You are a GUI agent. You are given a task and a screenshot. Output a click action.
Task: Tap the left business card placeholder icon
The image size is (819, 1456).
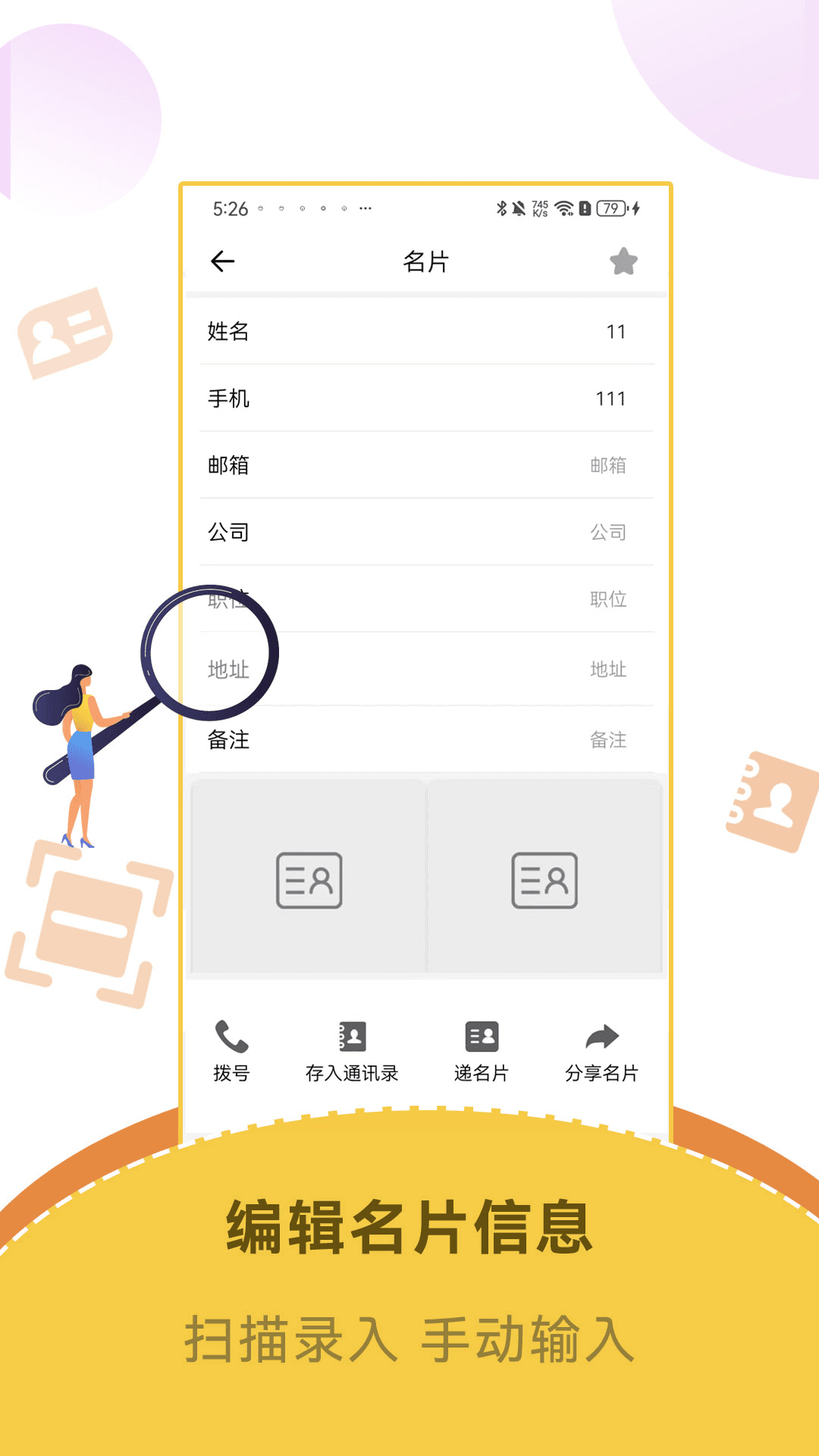(x=309, y=880)
